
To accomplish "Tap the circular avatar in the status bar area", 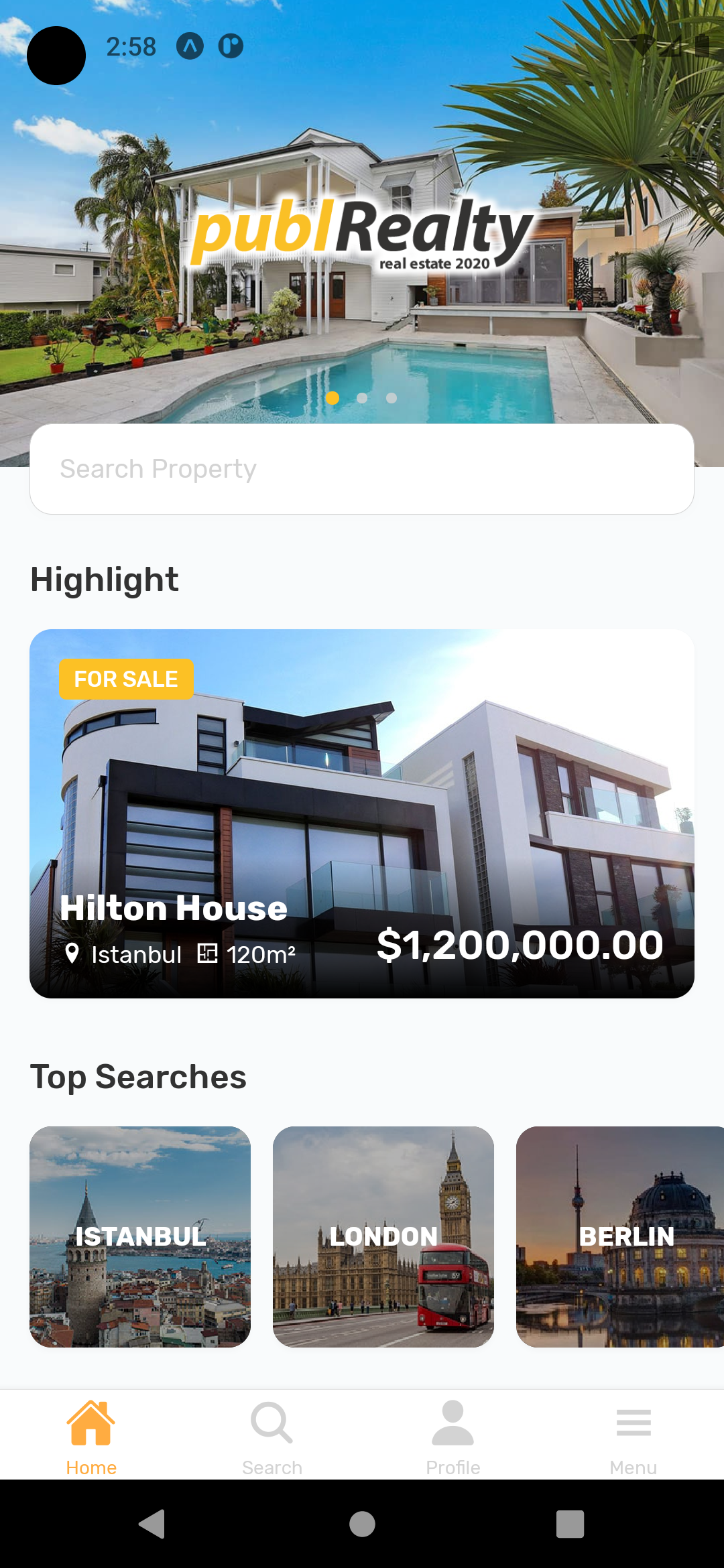I will (x=56, y=56).
